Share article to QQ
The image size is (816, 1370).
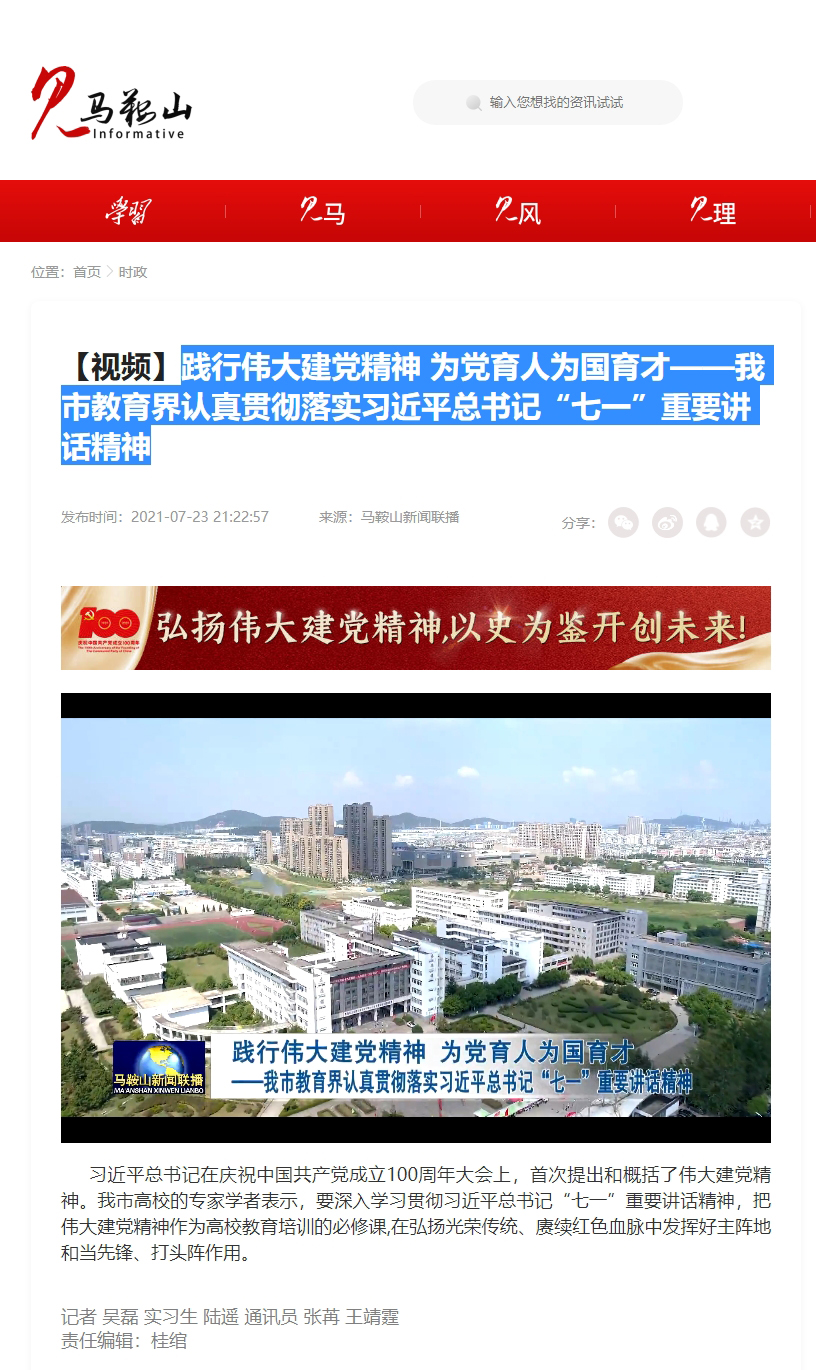coord(711,522)
